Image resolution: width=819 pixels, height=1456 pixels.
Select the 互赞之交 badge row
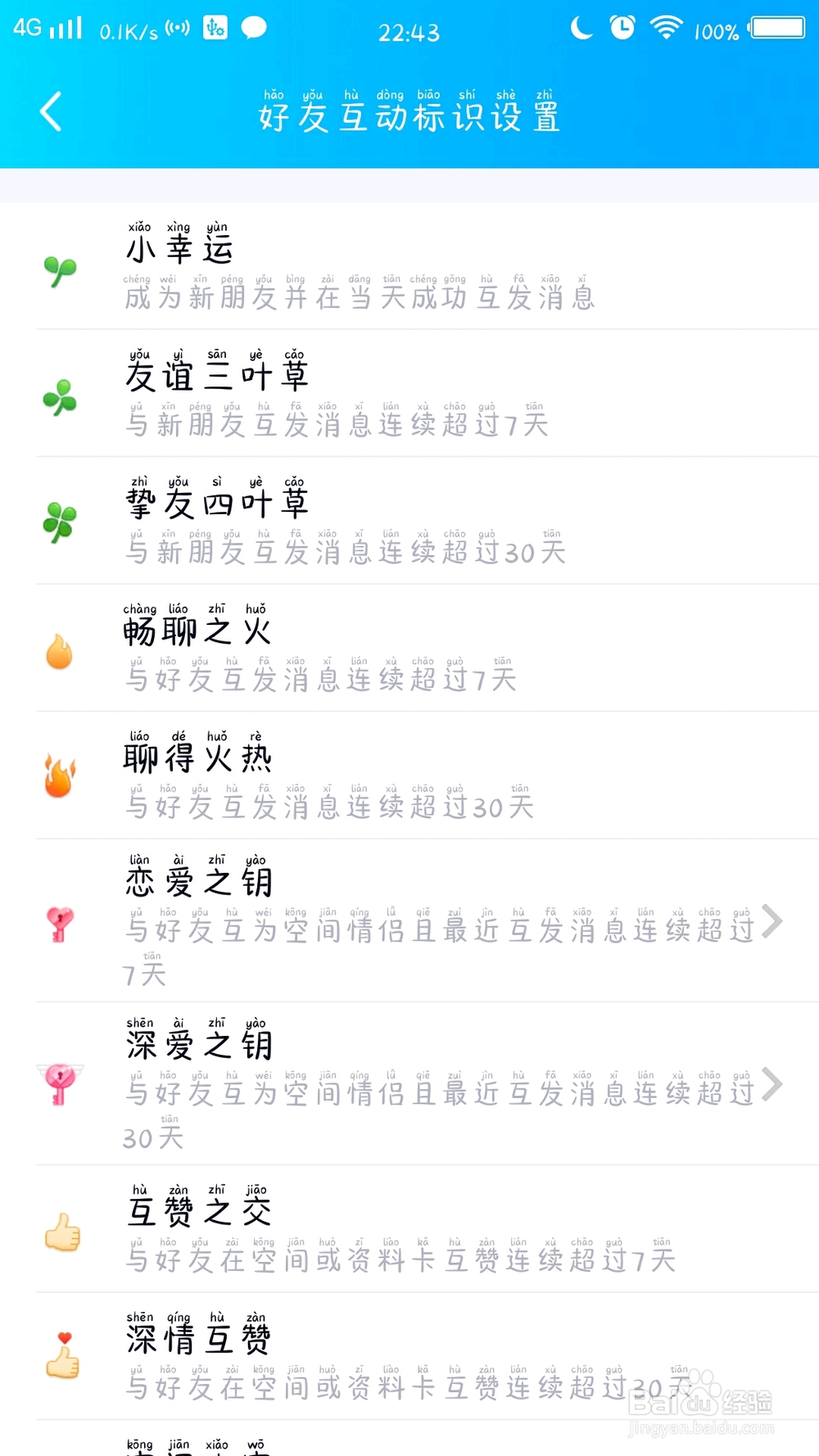pyautogui.click(x=409, y=1229)
